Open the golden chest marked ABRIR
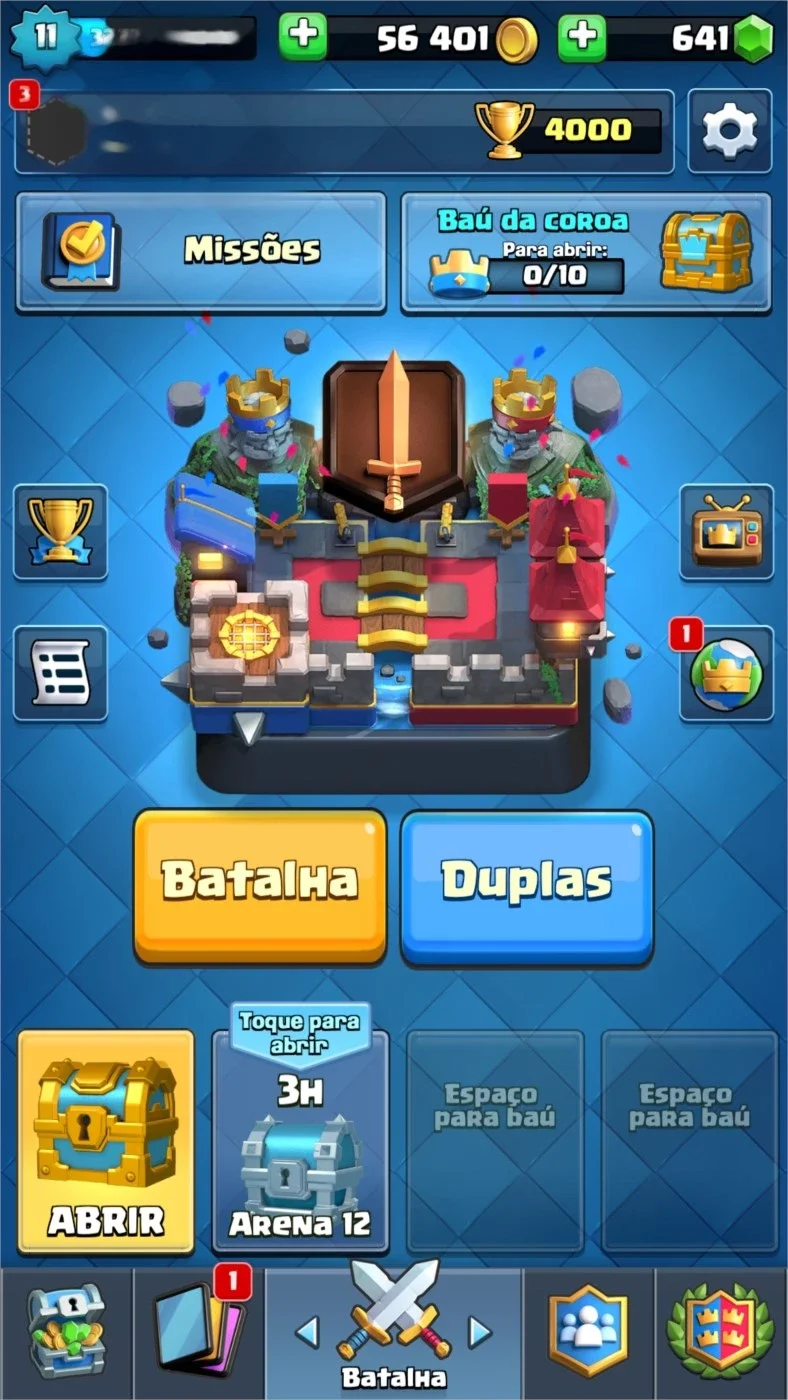 pos(106,1141)
